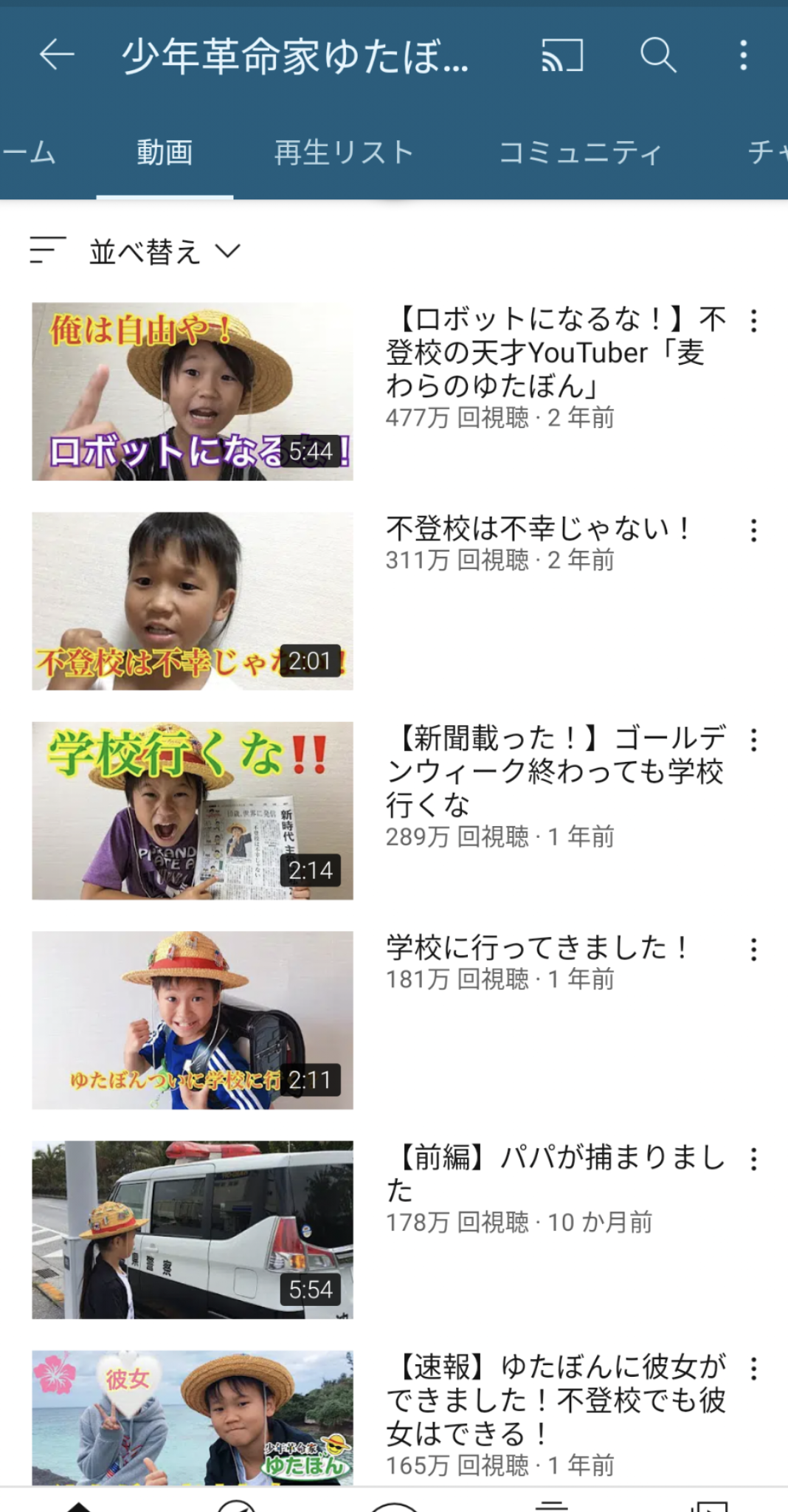Play the 【ロボットになるな！】 video
This screenshot has height=1512, width=788.
(193, 391)
